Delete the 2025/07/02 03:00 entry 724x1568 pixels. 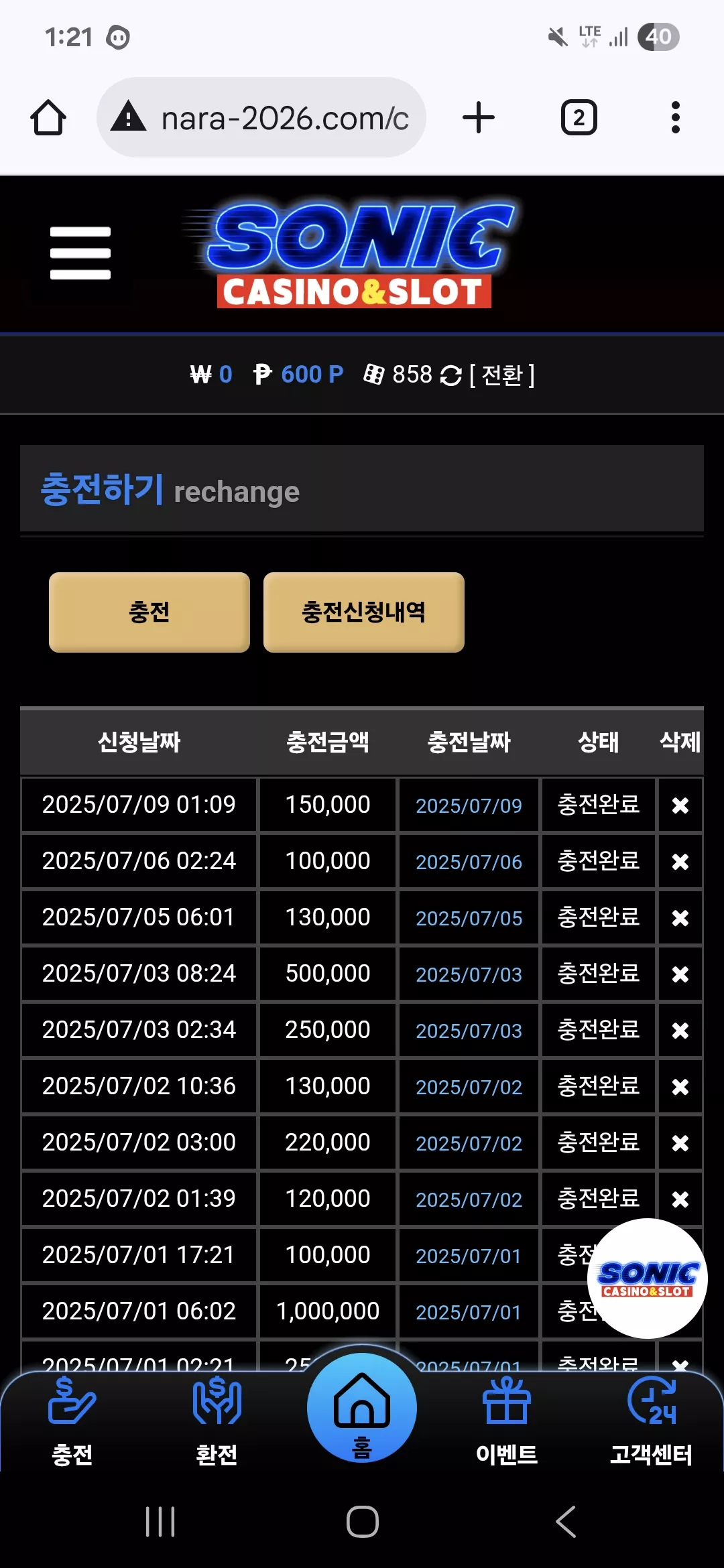[x=680, y=1142]
